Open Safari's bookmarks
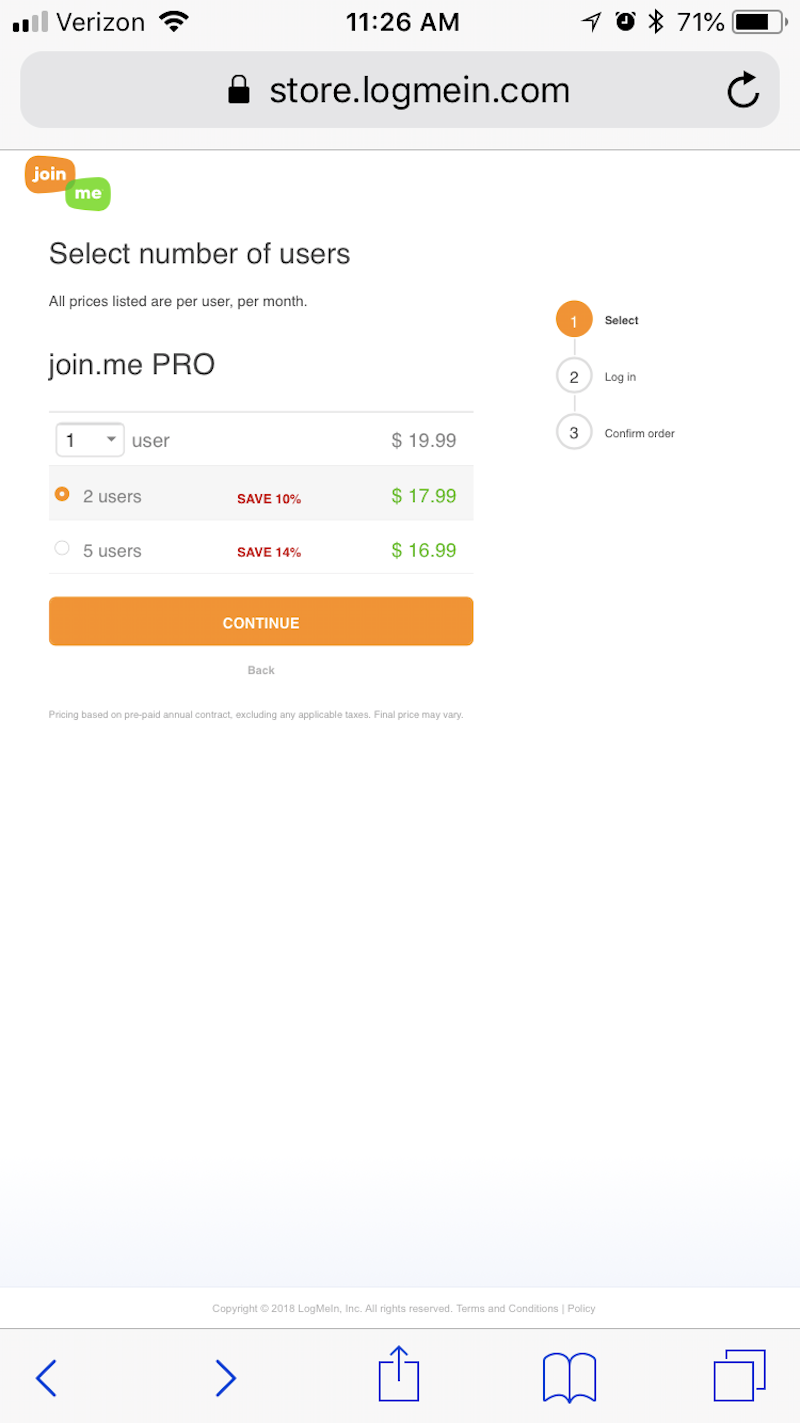 click(569, 1377)
